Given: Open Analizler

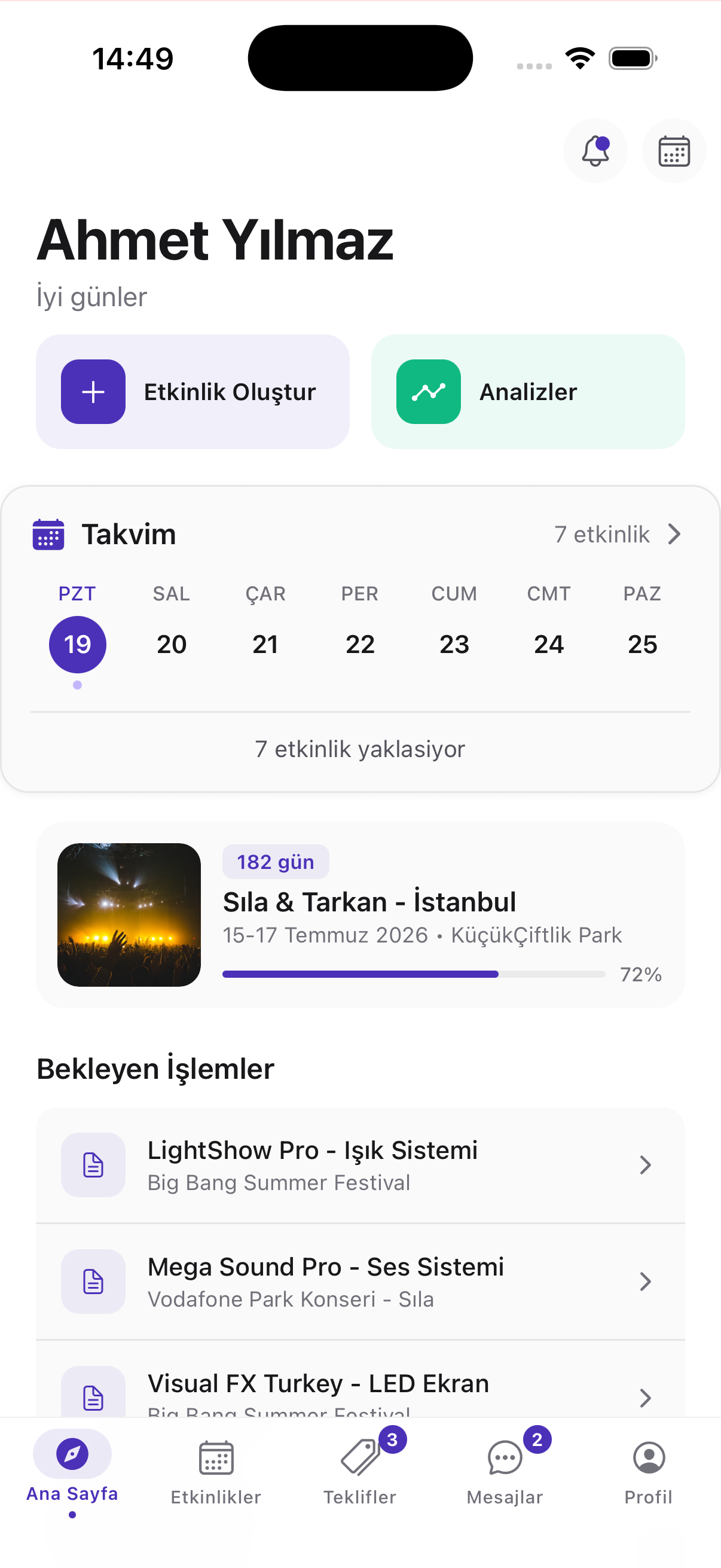Looking at the screenshot, I should click(527, 391).
